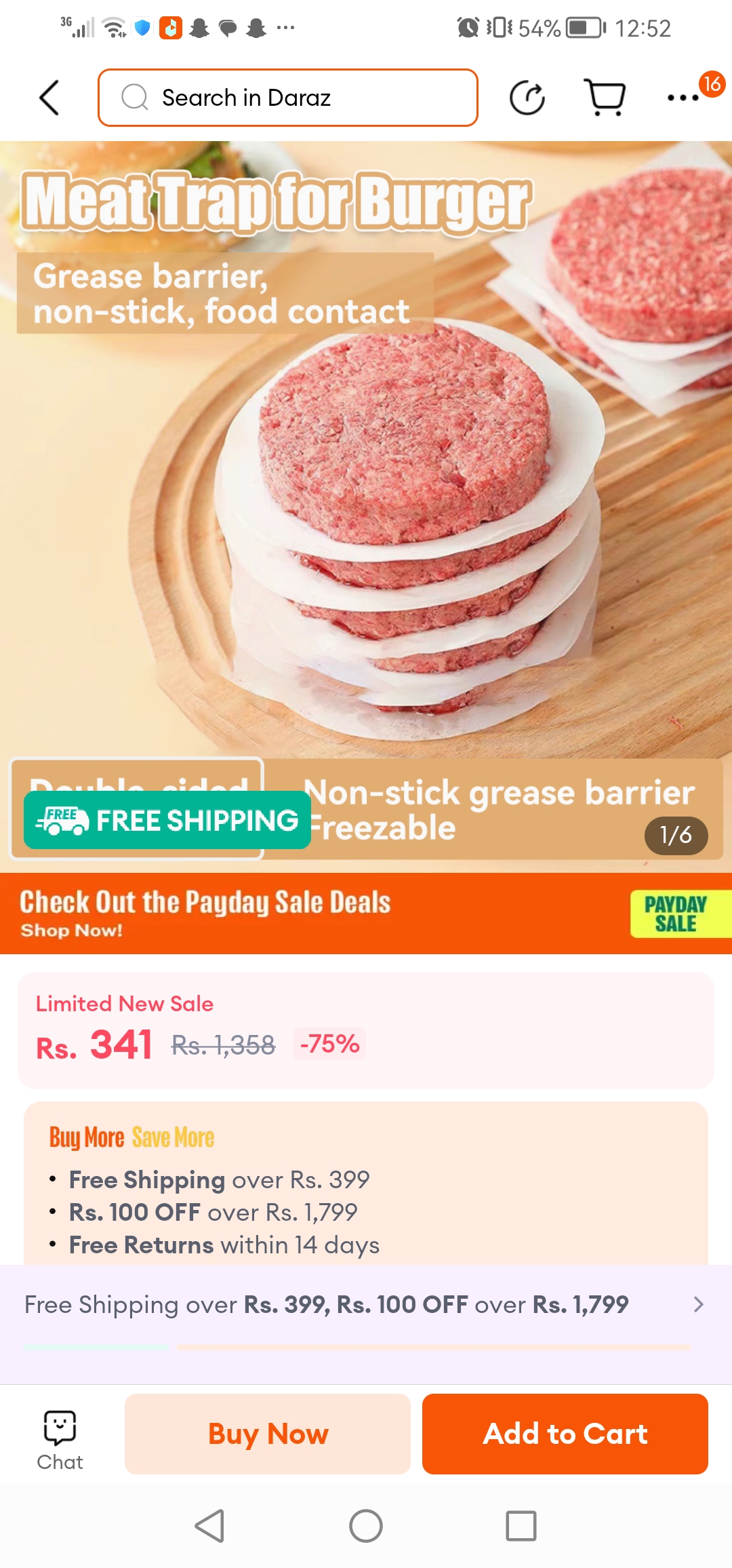Open the burger paper product image
This screenshot has width=732, height=1568.
(366, 475)
